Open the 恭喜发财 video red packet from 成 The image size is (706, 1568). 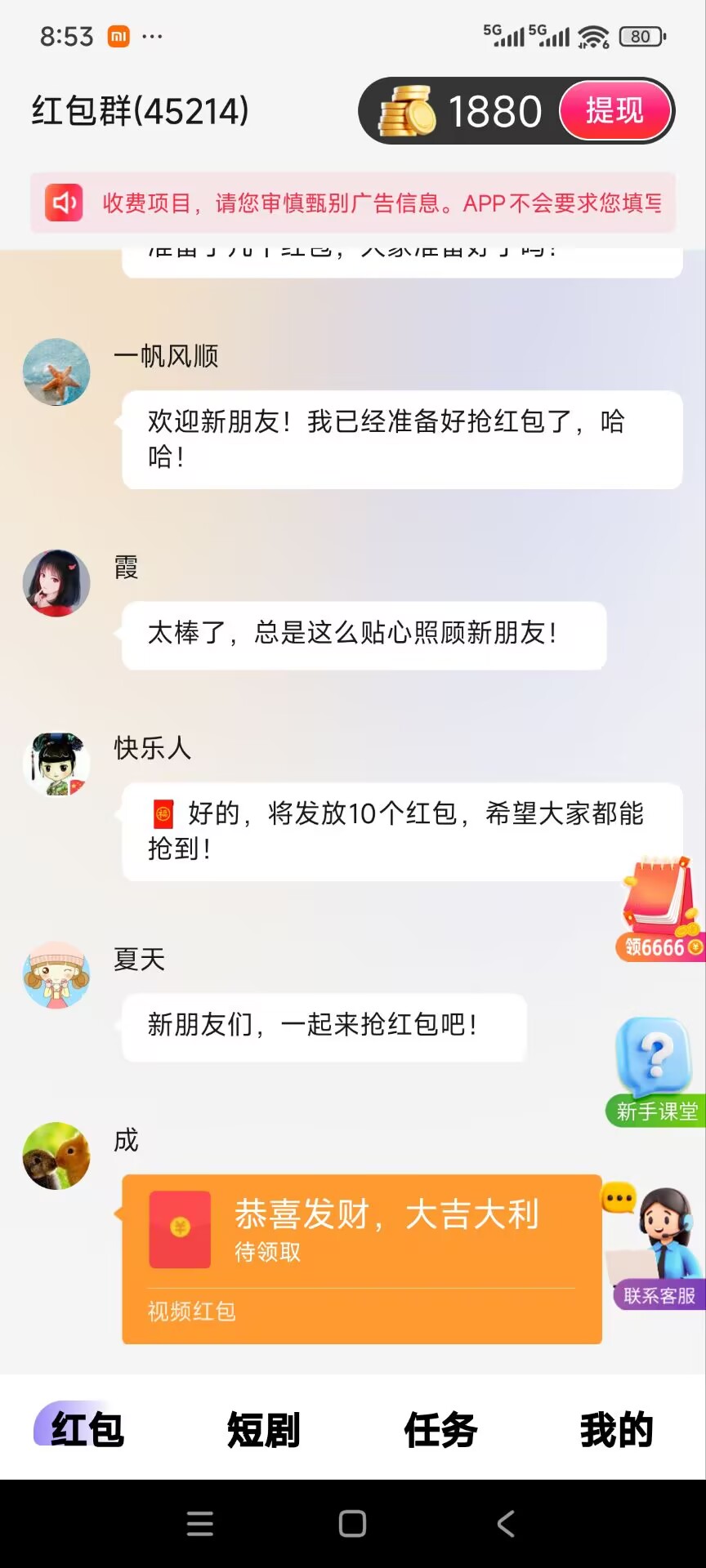coord(361,1258)
